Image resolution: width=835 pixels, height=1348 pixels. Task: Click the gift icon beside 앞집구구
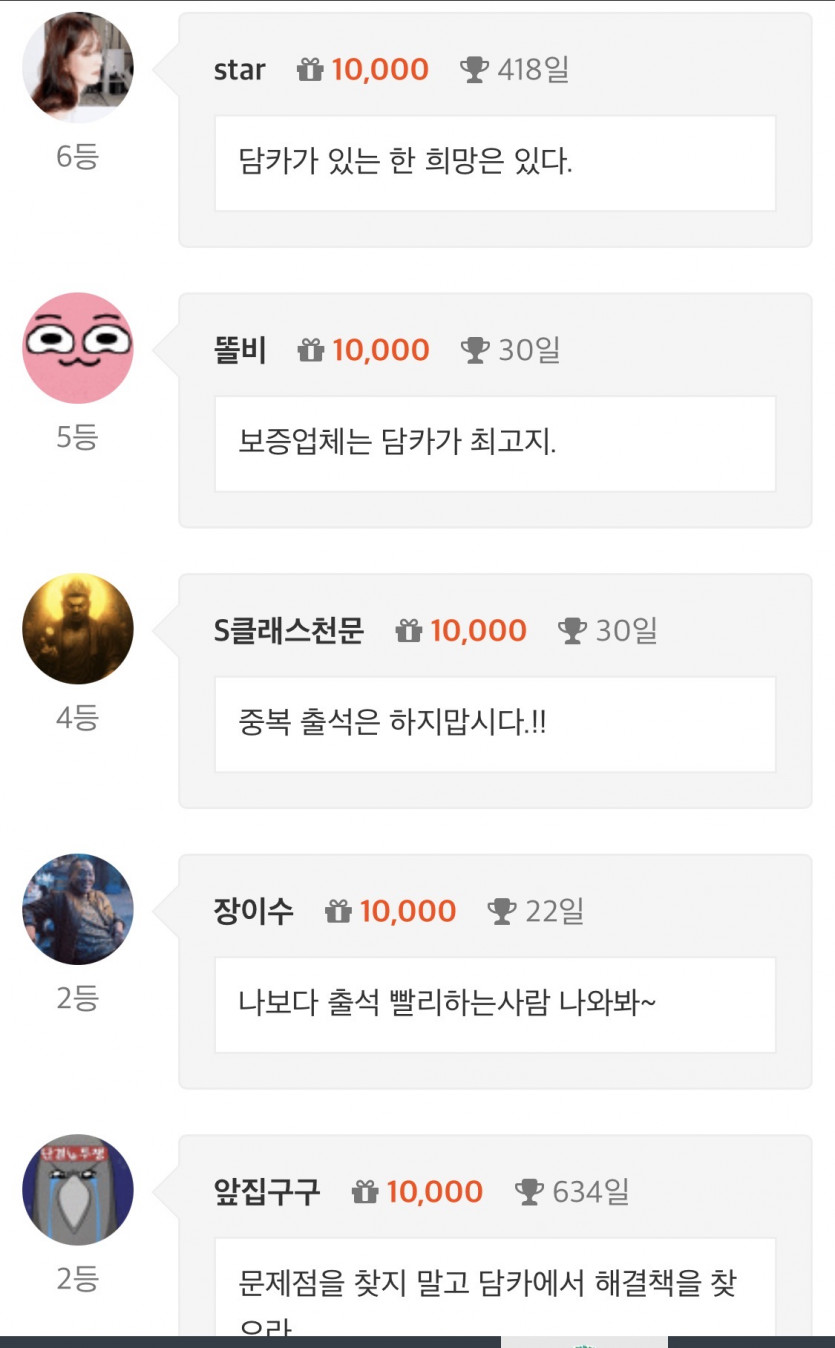[x=363, y=1190]
